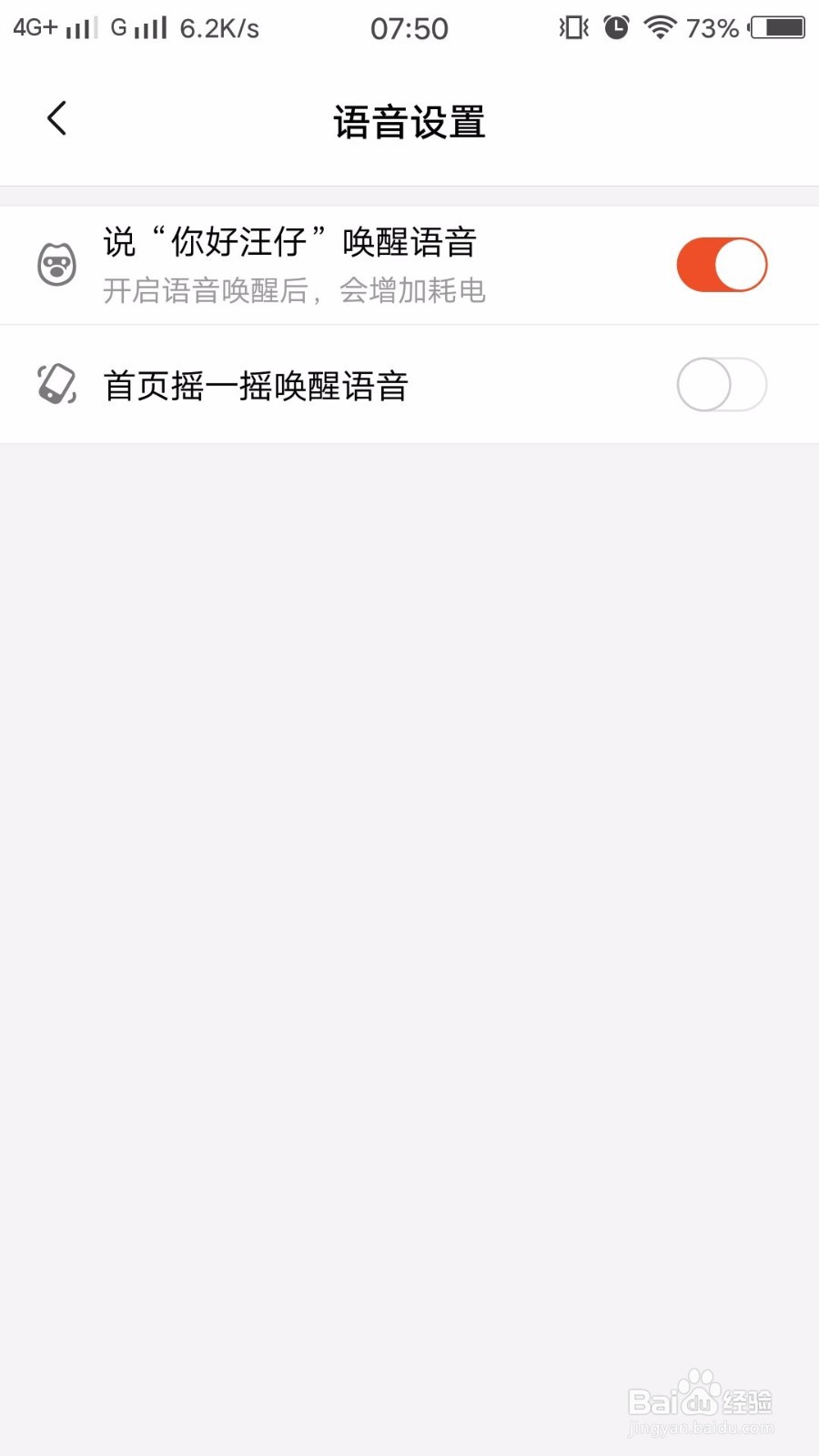Enable the 首页摇一摇唤醒语音 shake toggle

[722, 383]
